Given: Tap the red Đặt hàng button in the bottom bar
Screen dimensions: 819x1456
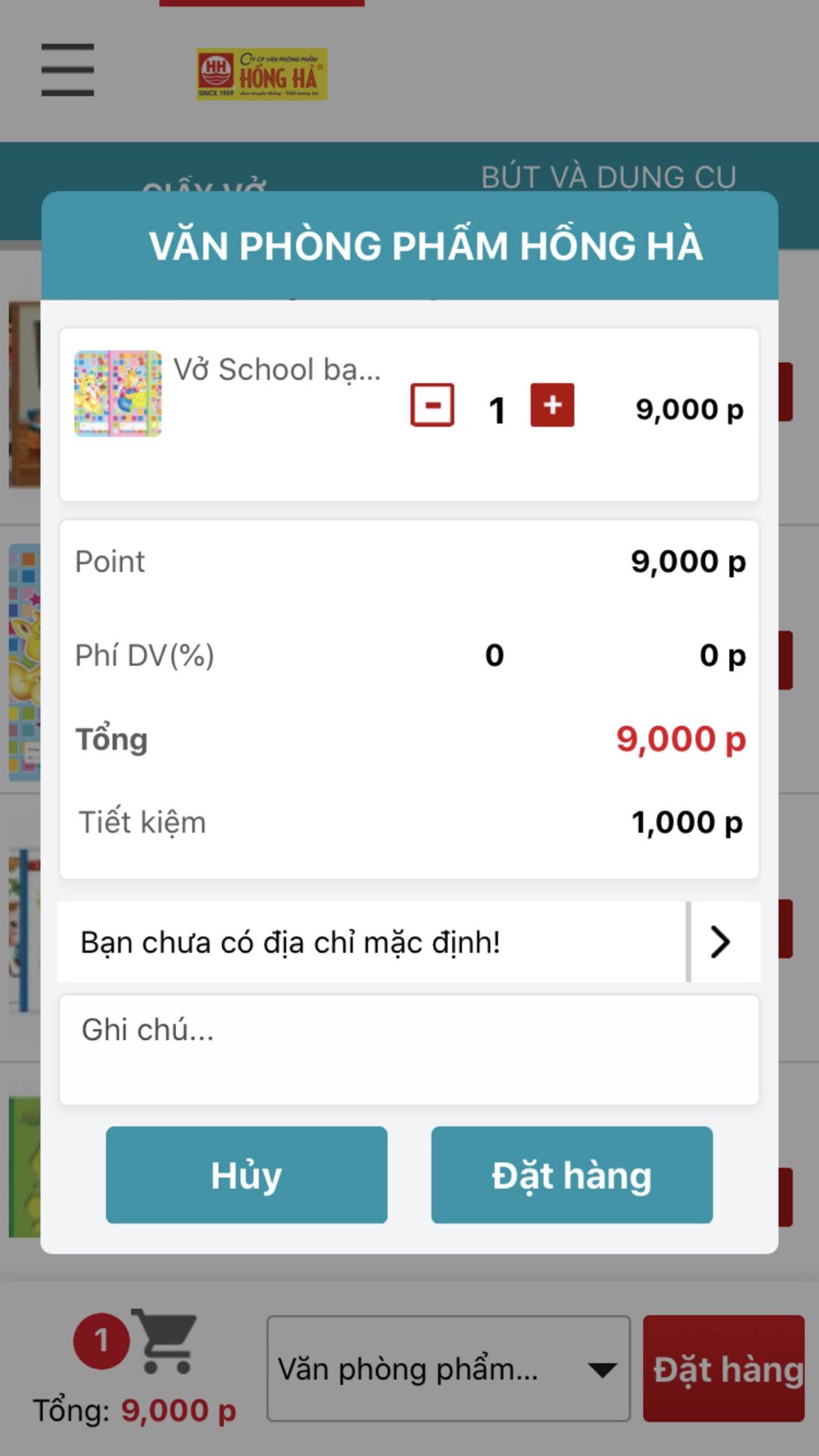Looking at the screenshot, I should coord(724,1368).
